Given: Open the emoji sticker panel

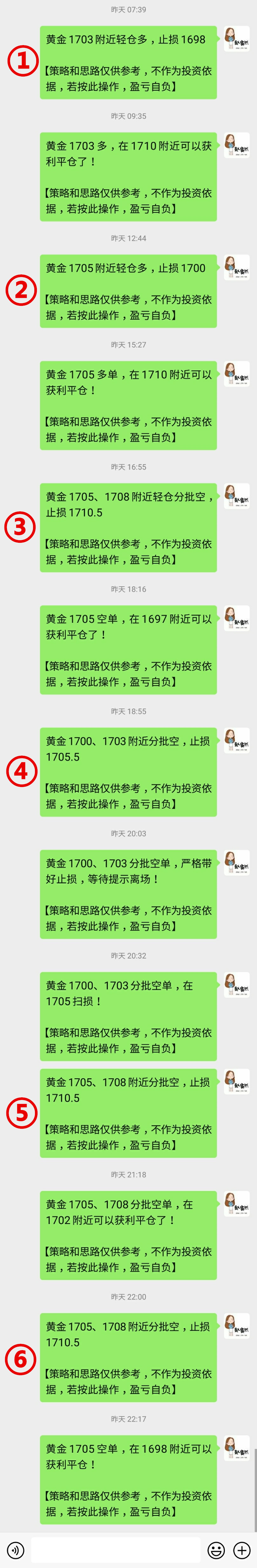Looking at the screenshot, I should (216, 1550).
